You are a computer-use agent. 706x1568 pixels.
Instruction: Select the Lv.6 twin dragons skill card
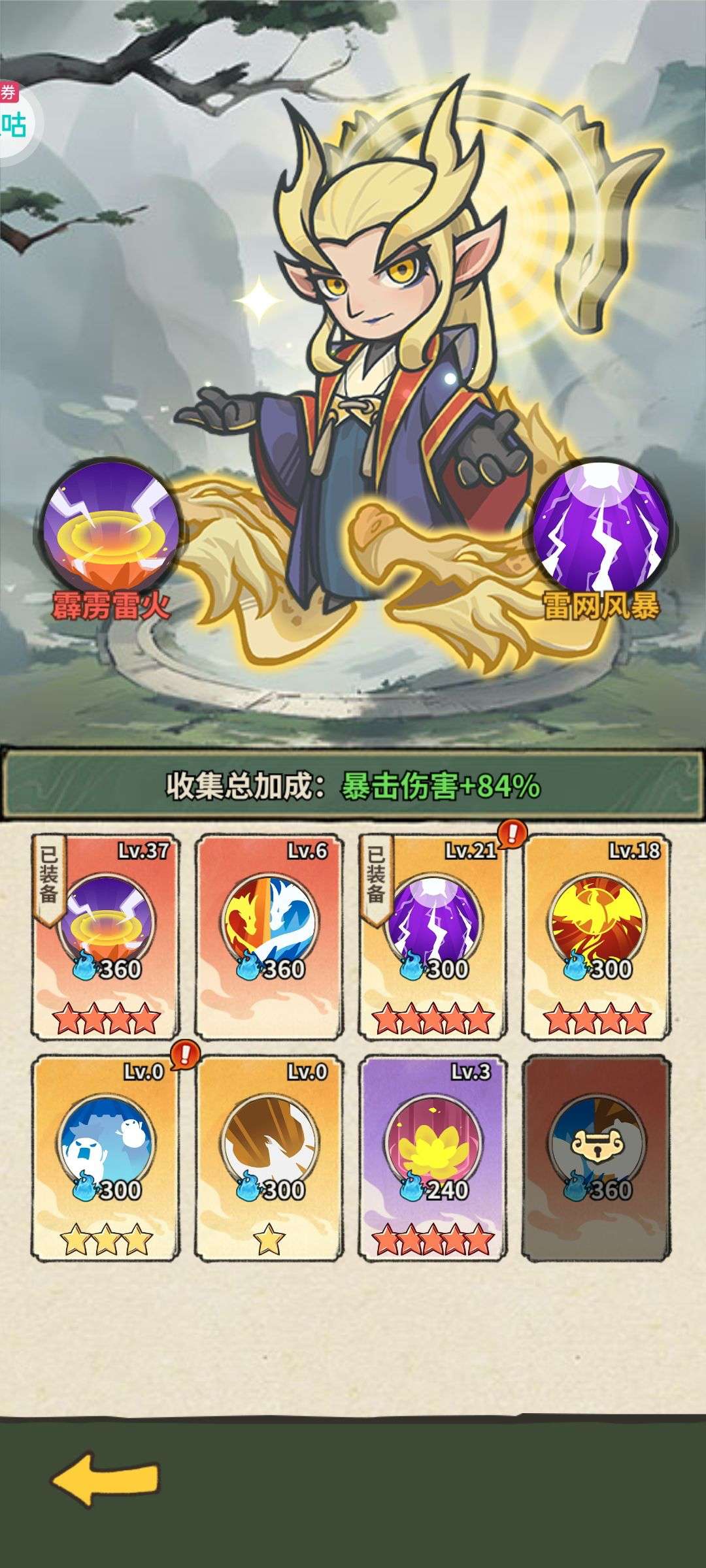(269, 936)
